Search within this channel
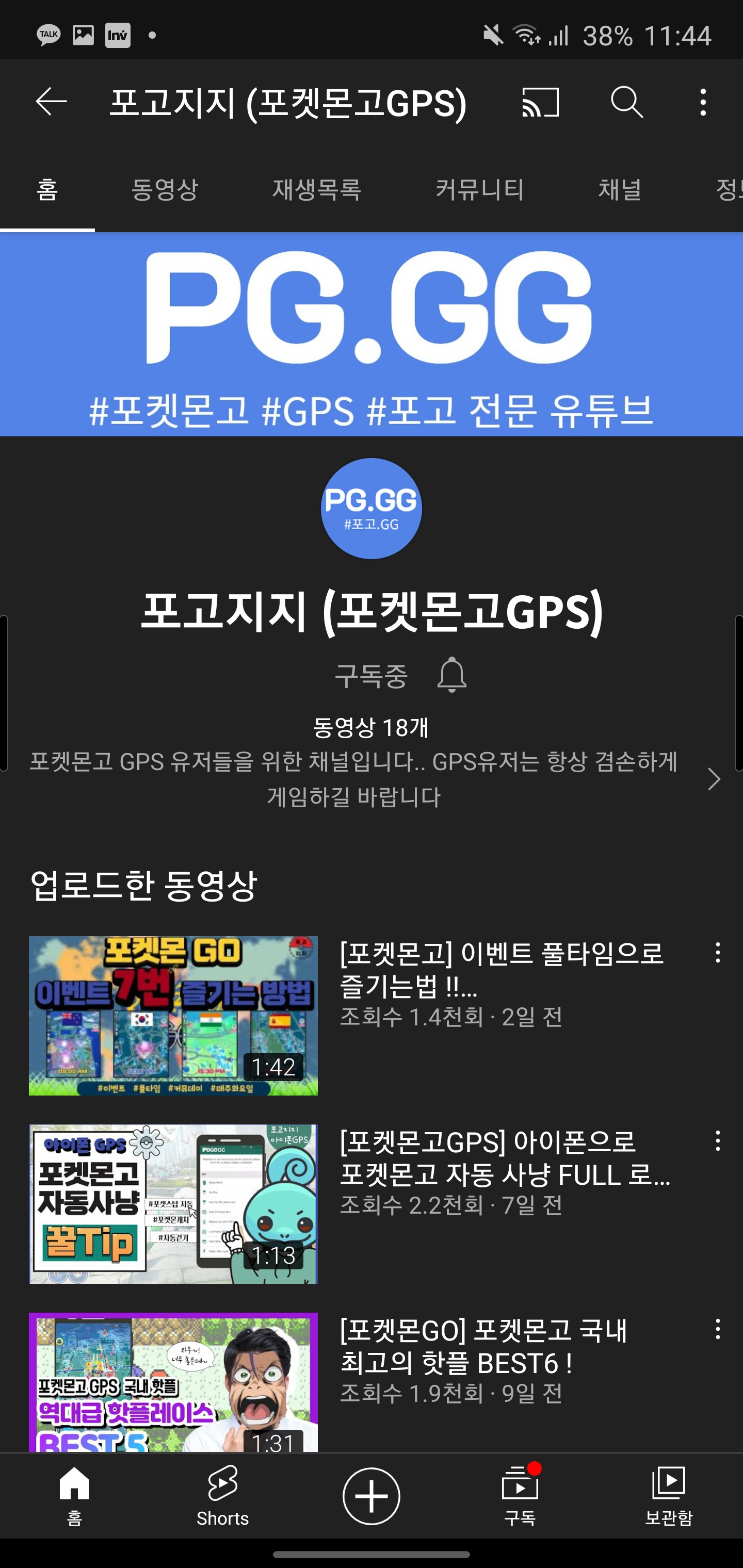The image size is (743, 1568). 627,102
